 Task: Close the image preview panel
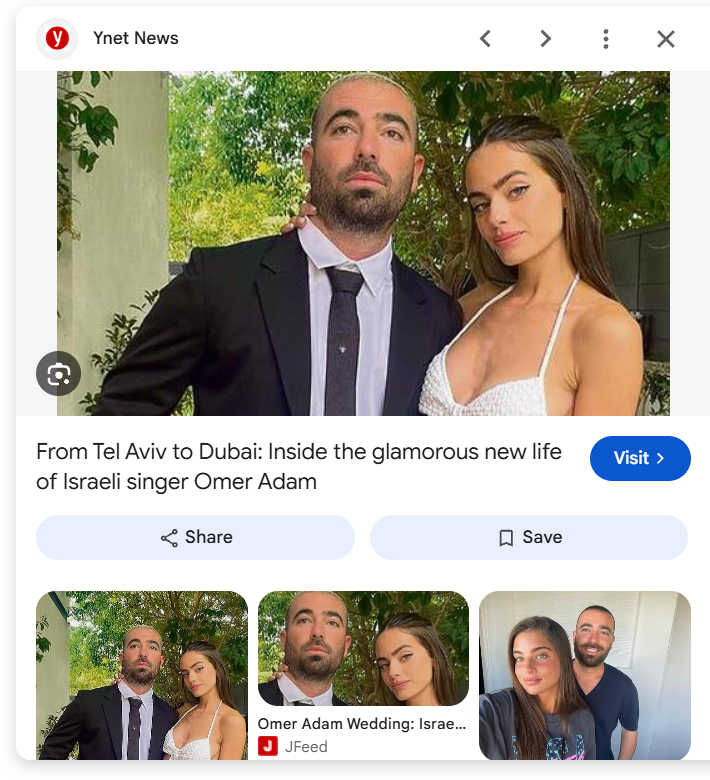point(666,39)
